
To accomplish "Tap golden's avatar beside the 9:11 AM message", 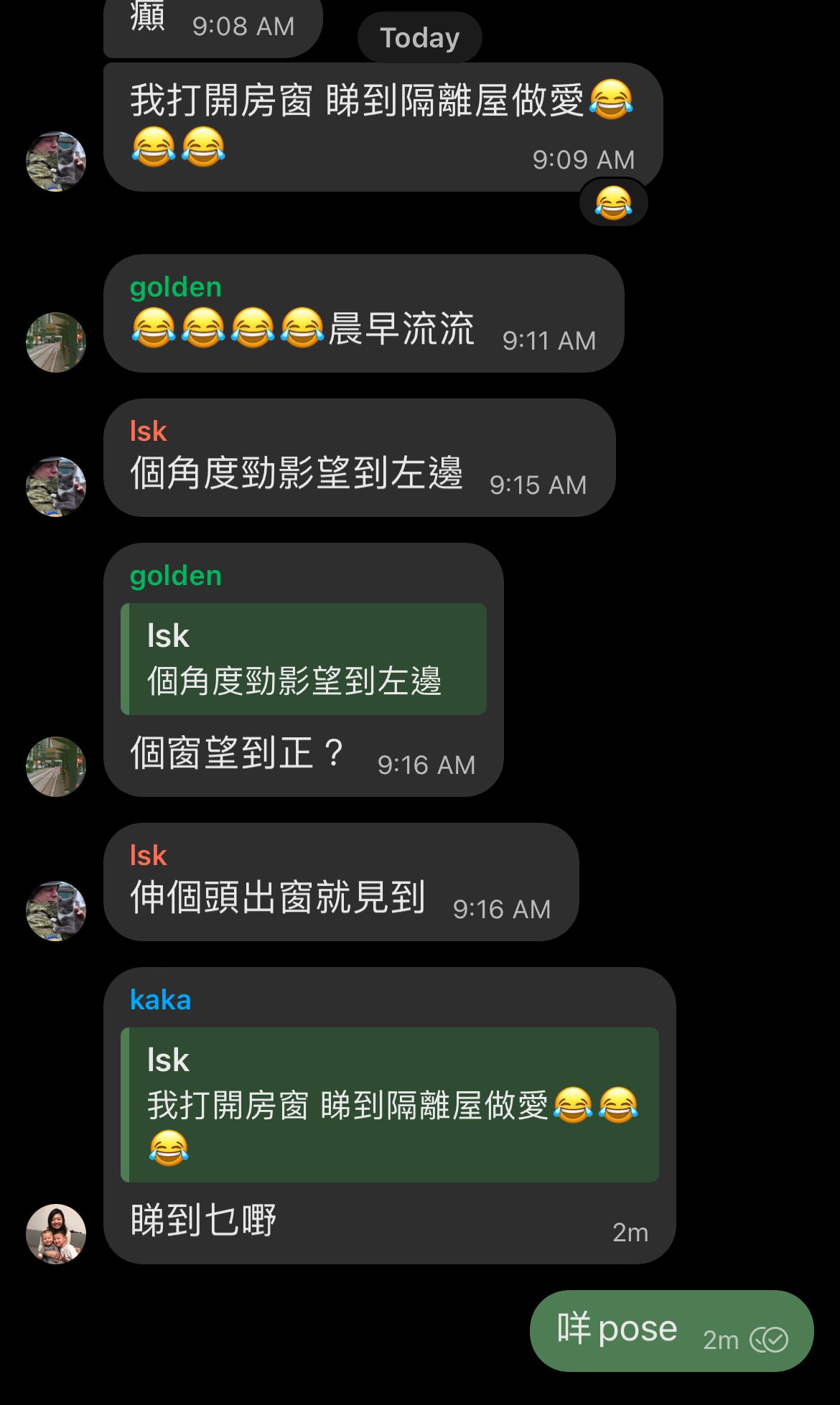I will click(56, 342).
